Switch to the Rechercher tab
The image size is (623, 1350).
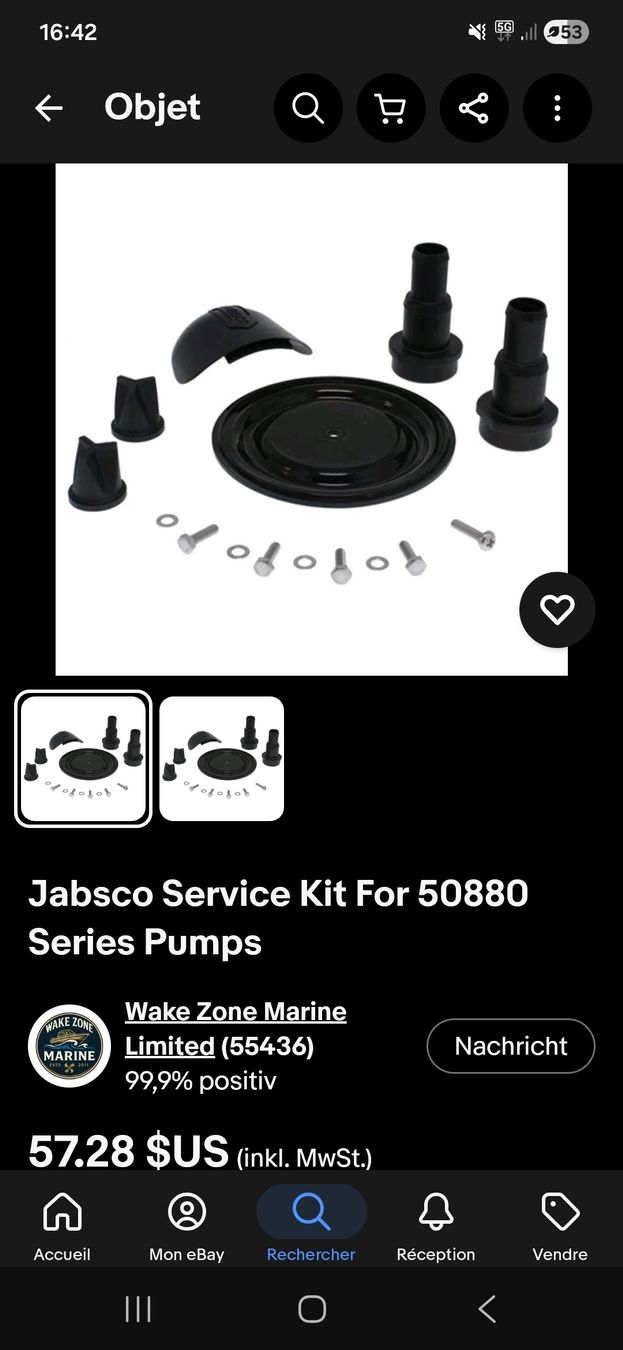pyautogui.click(x=311, y=1226)
